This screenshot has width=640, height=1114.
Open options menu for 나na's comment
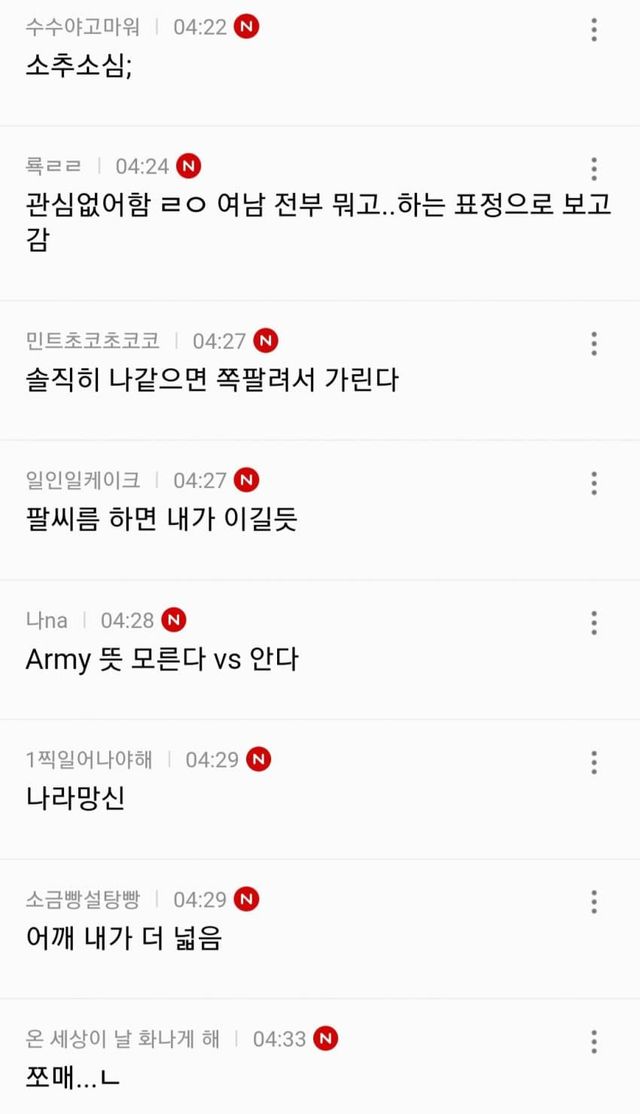click(x=594, y=623)
